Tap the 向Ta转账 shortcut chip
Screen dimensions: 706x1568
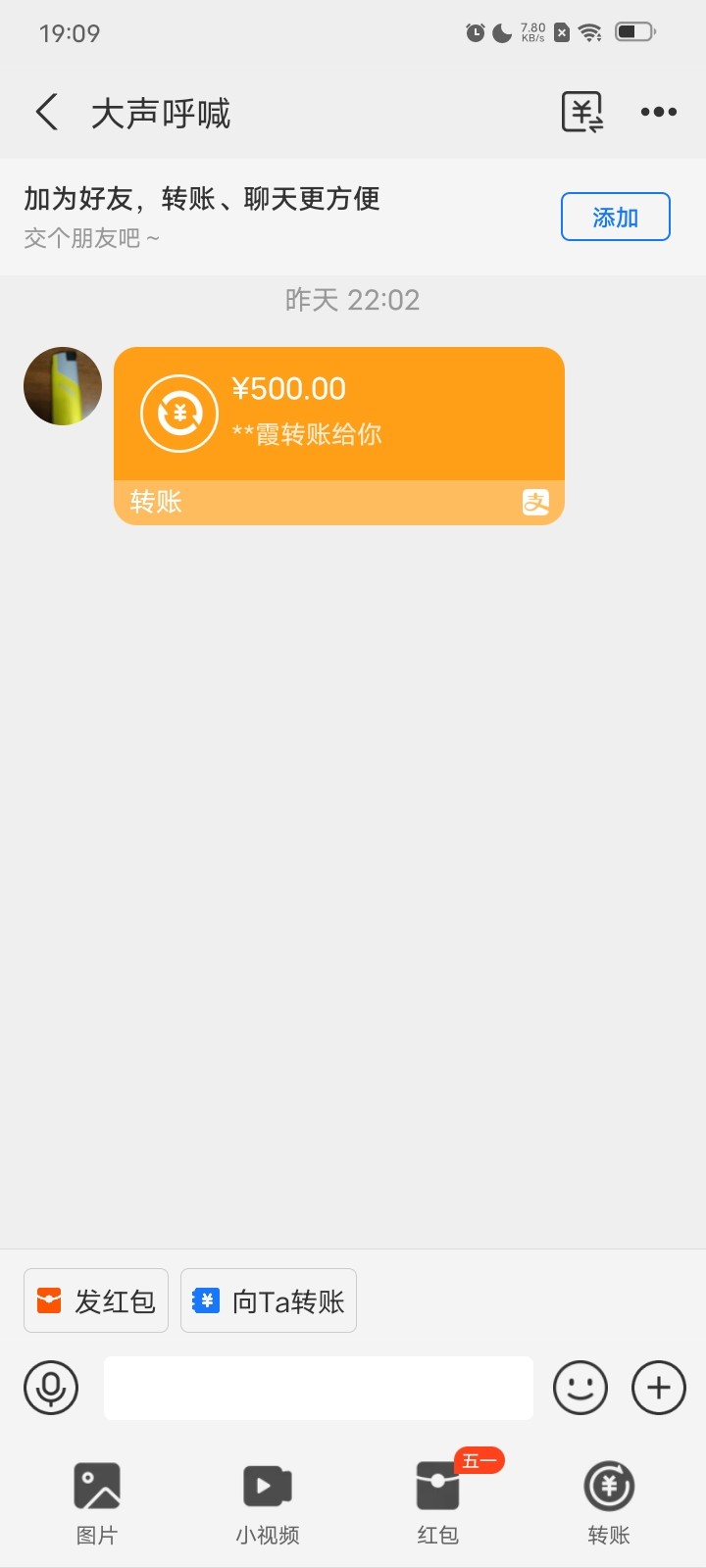coord(269,1300)
